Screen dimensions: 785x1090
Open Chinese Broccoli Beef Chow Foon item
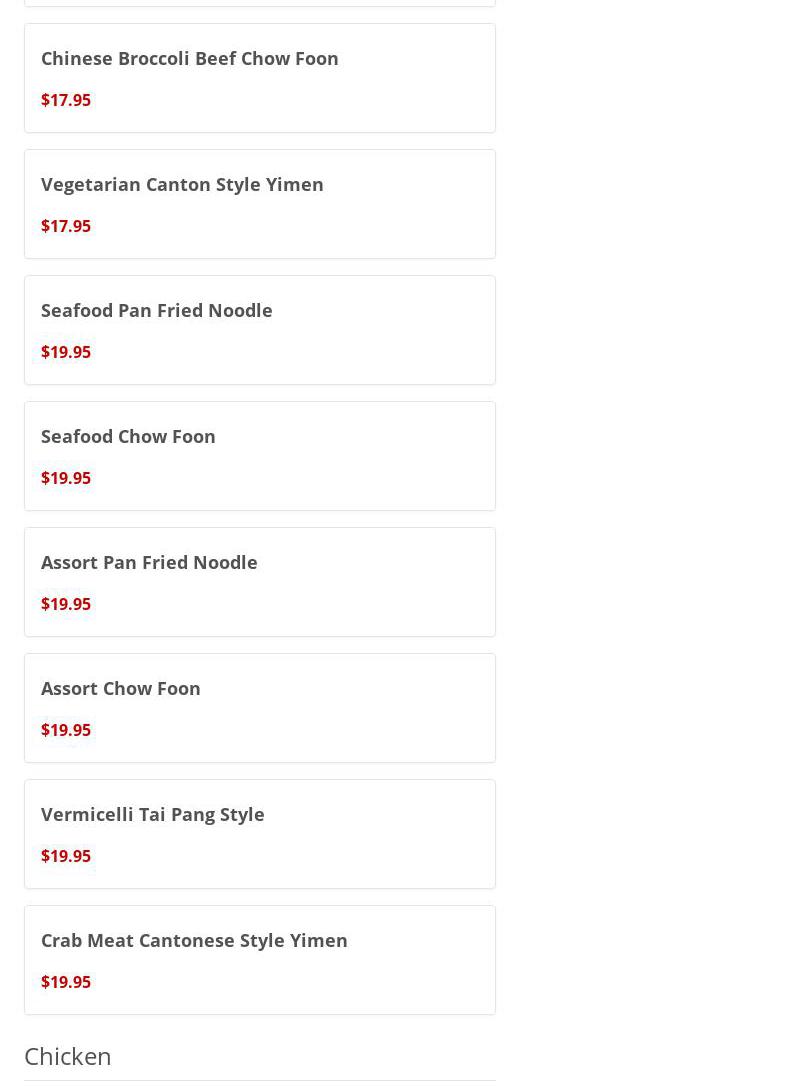point(259,78)
